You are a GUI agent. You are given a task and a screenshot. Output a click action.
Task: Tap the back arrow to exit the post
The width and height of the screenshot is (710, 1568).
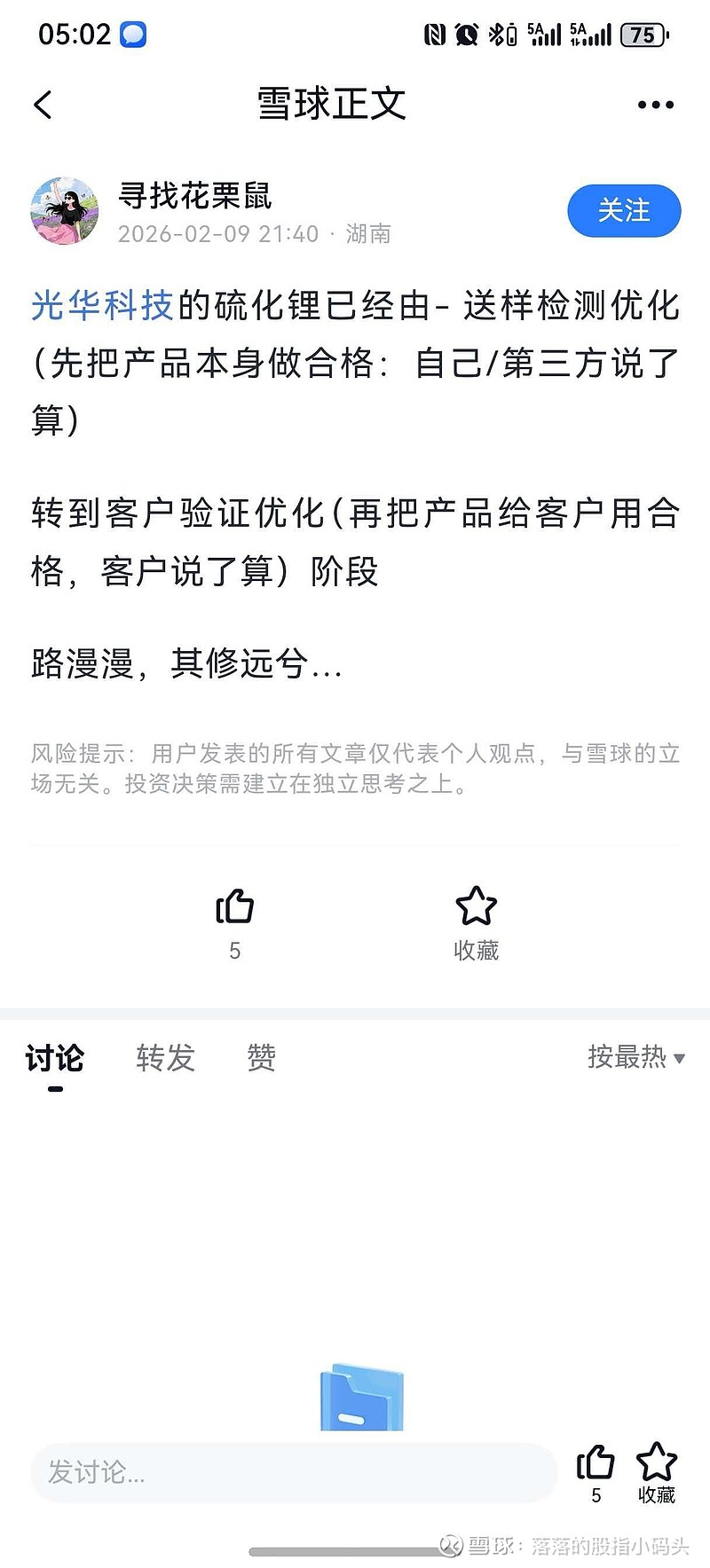click(x=44, y=104)
